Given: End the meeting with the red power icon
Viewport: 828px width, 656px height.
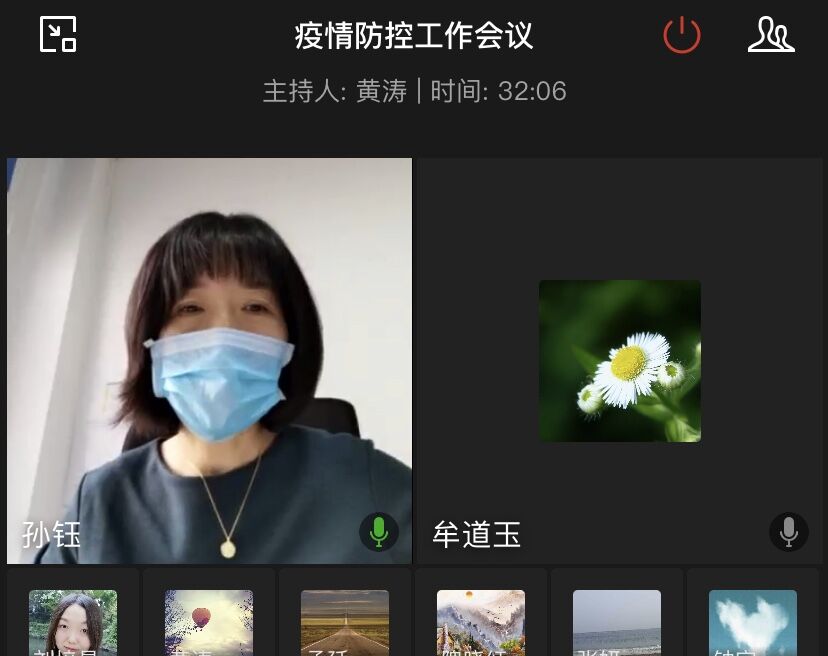Looking at the screenshot, I should tap(682, 35).
